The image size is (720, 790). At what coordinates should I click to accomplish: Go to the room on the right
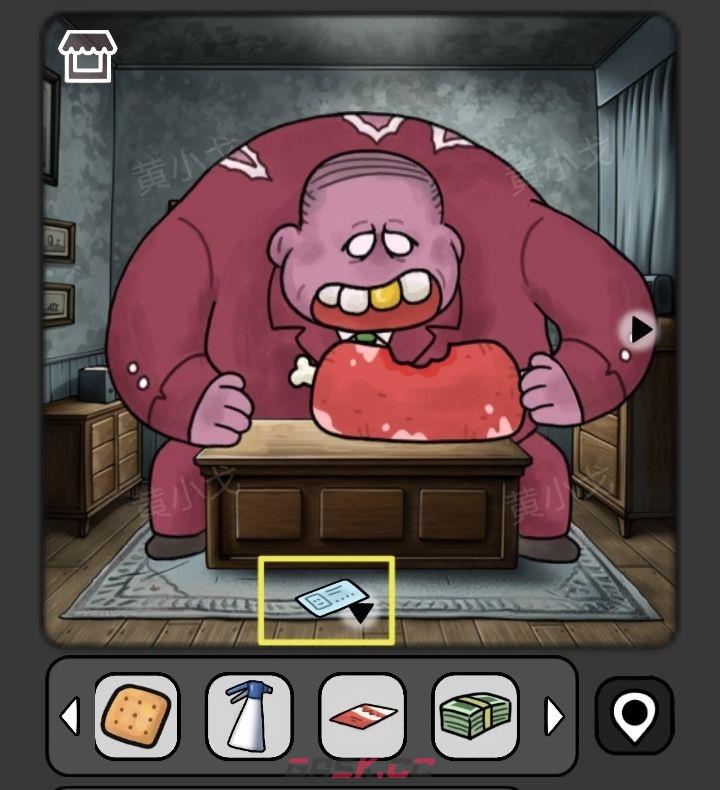[638, 329]
